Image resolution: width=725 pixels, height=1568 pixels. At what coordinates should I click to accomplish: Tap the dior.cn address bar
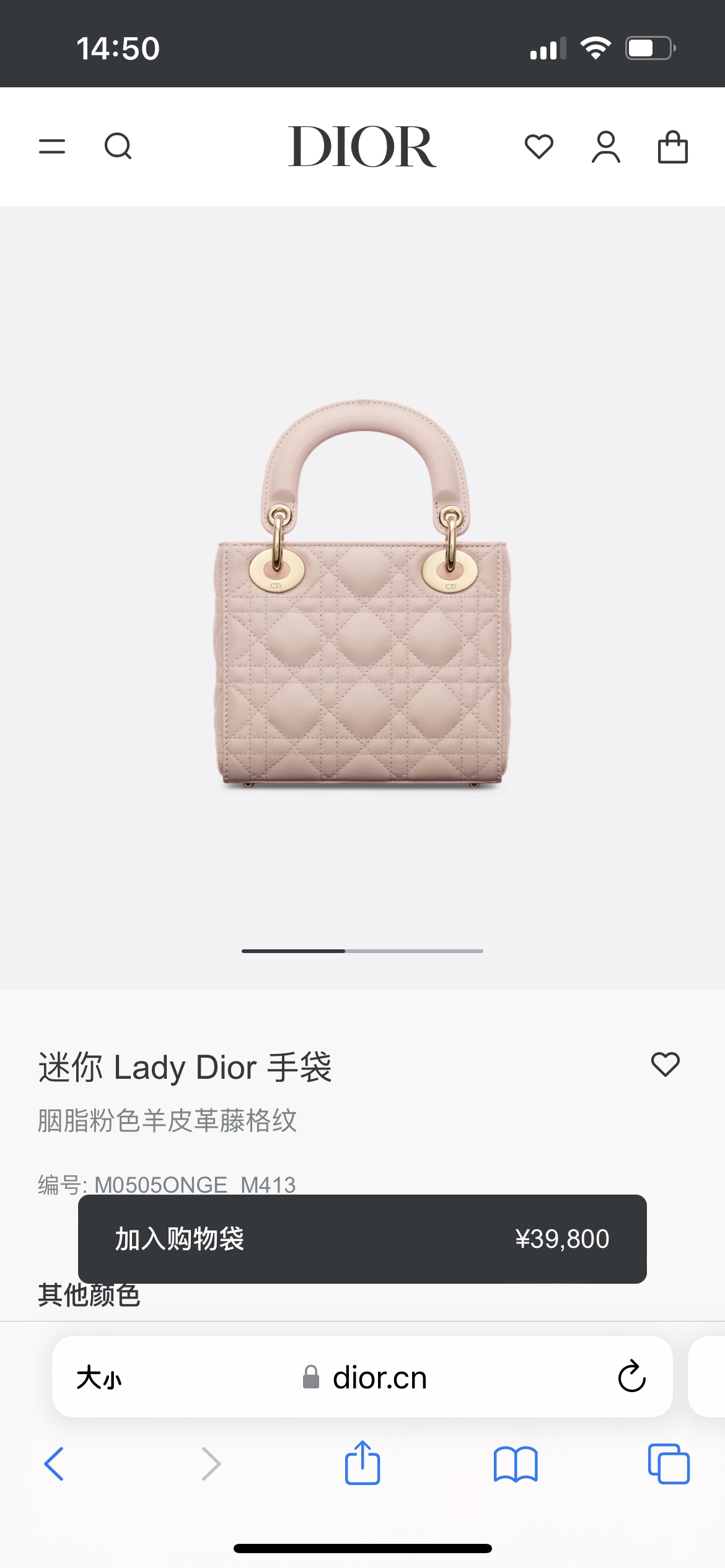click(372, 1378)
